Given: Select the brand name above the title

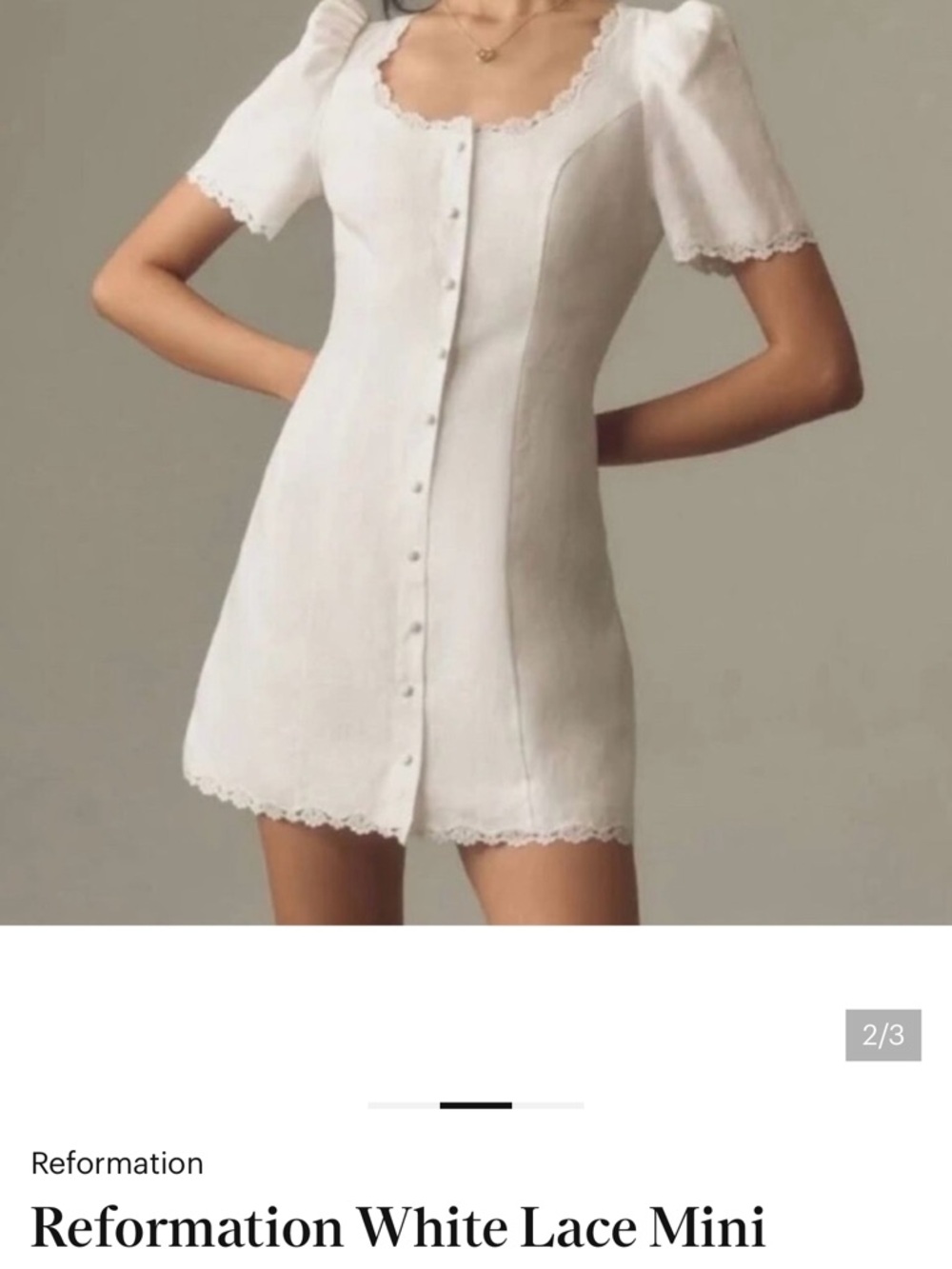Looking at the screenshot, I should click(x=114, y=1163).
